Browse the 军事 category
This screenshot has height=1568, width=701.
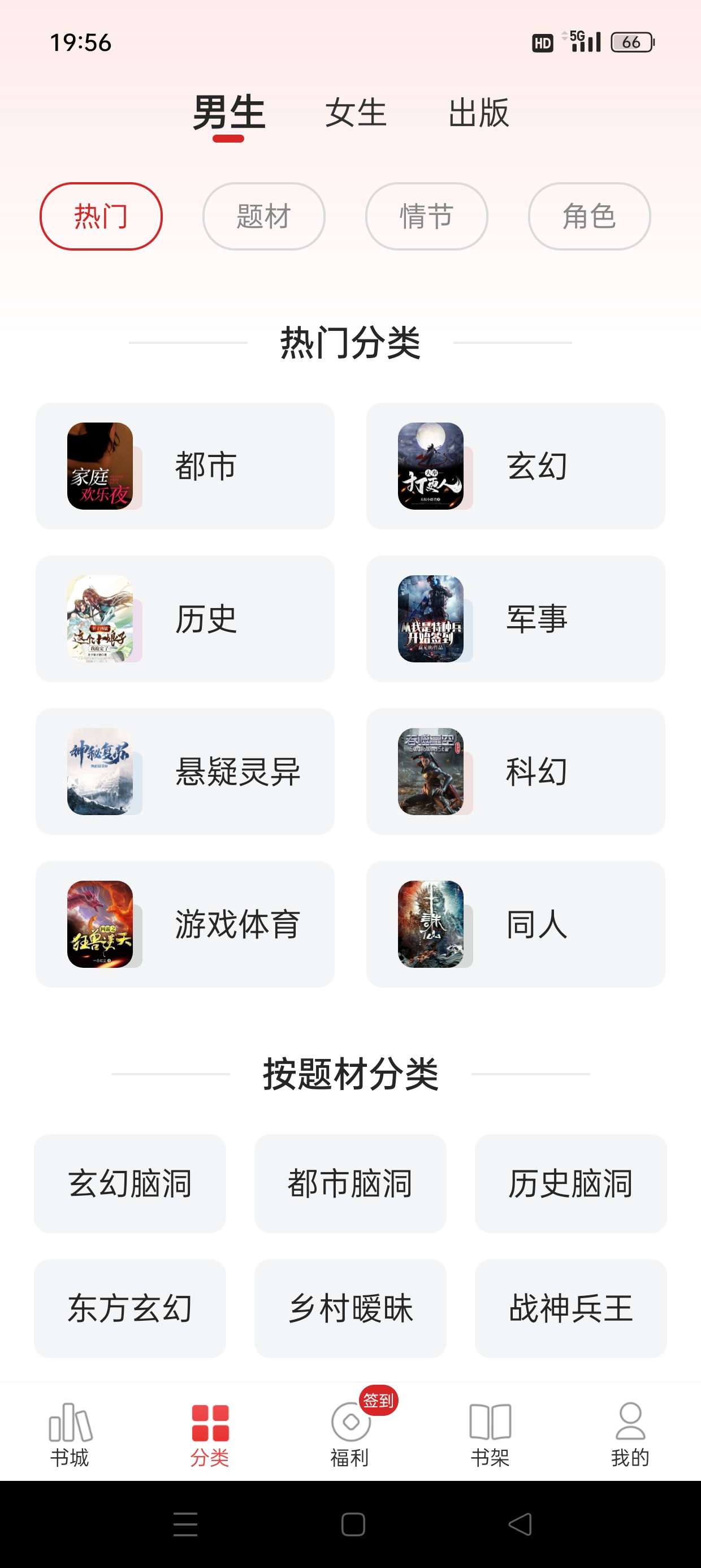click(516, 619)
